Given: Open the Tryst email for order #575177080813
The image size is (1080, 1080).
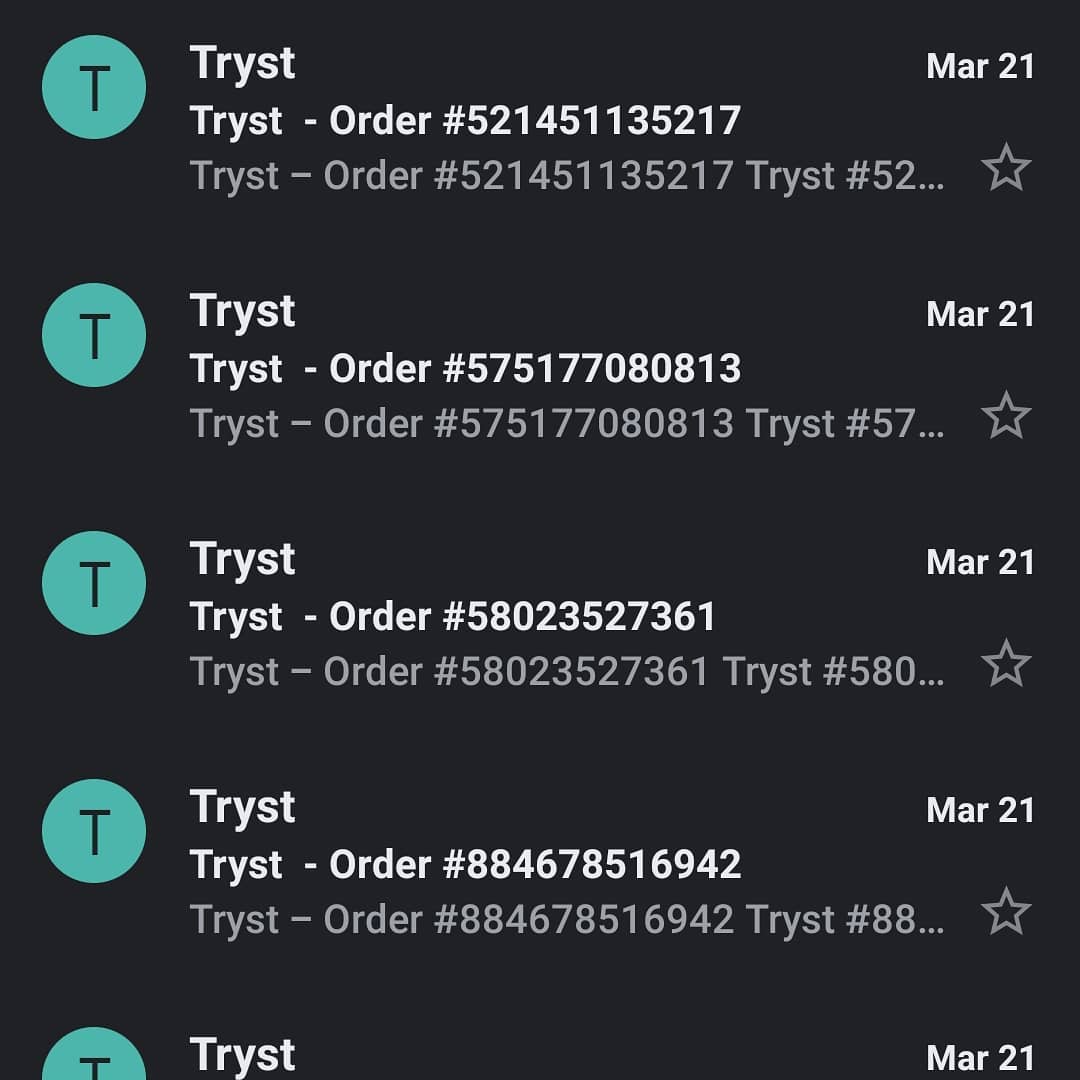Looking at the screenshot, I should [x=560, y=368].
